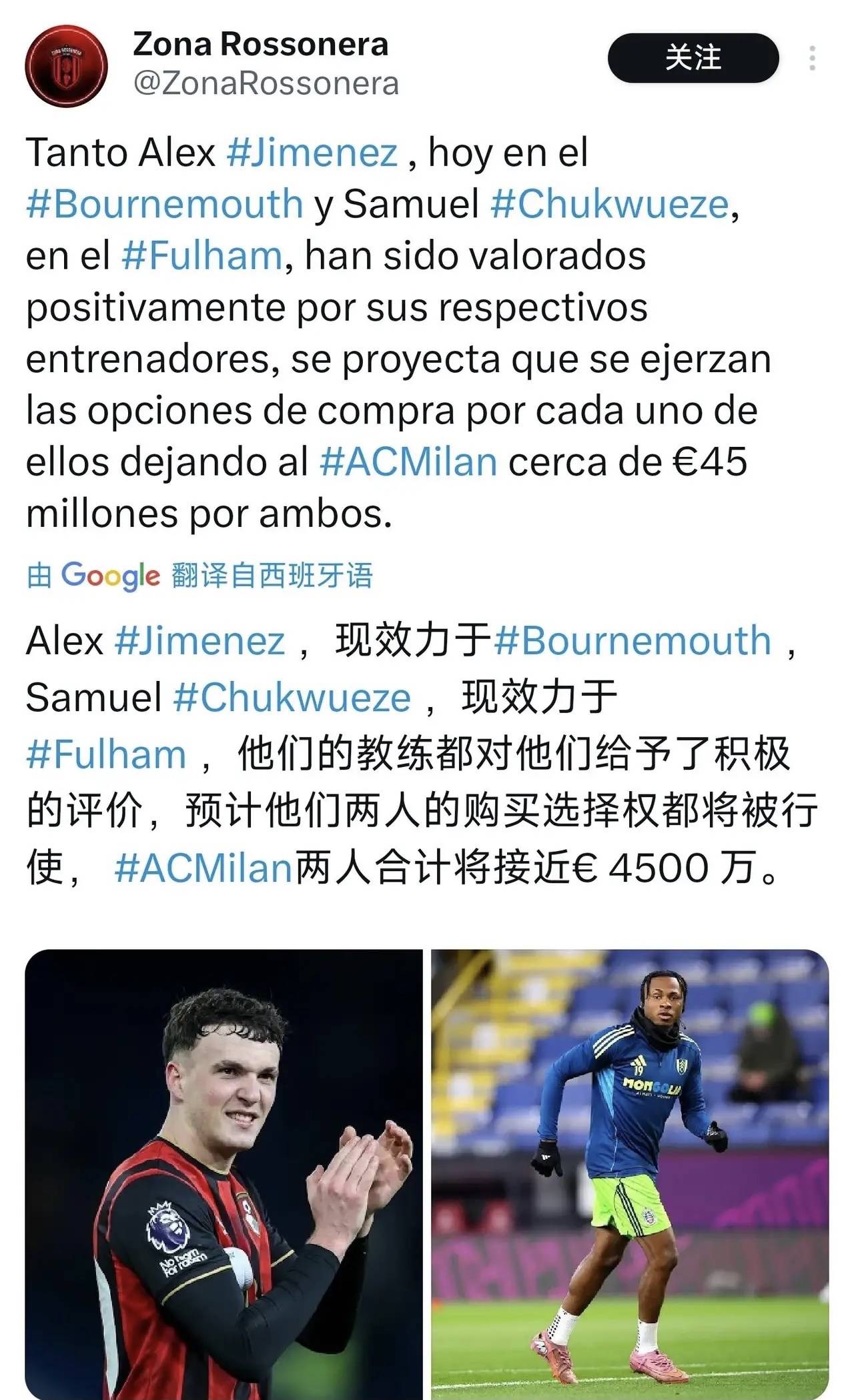
Task: Open the options dropdown beside the follow button
Action: pos(813,59)
